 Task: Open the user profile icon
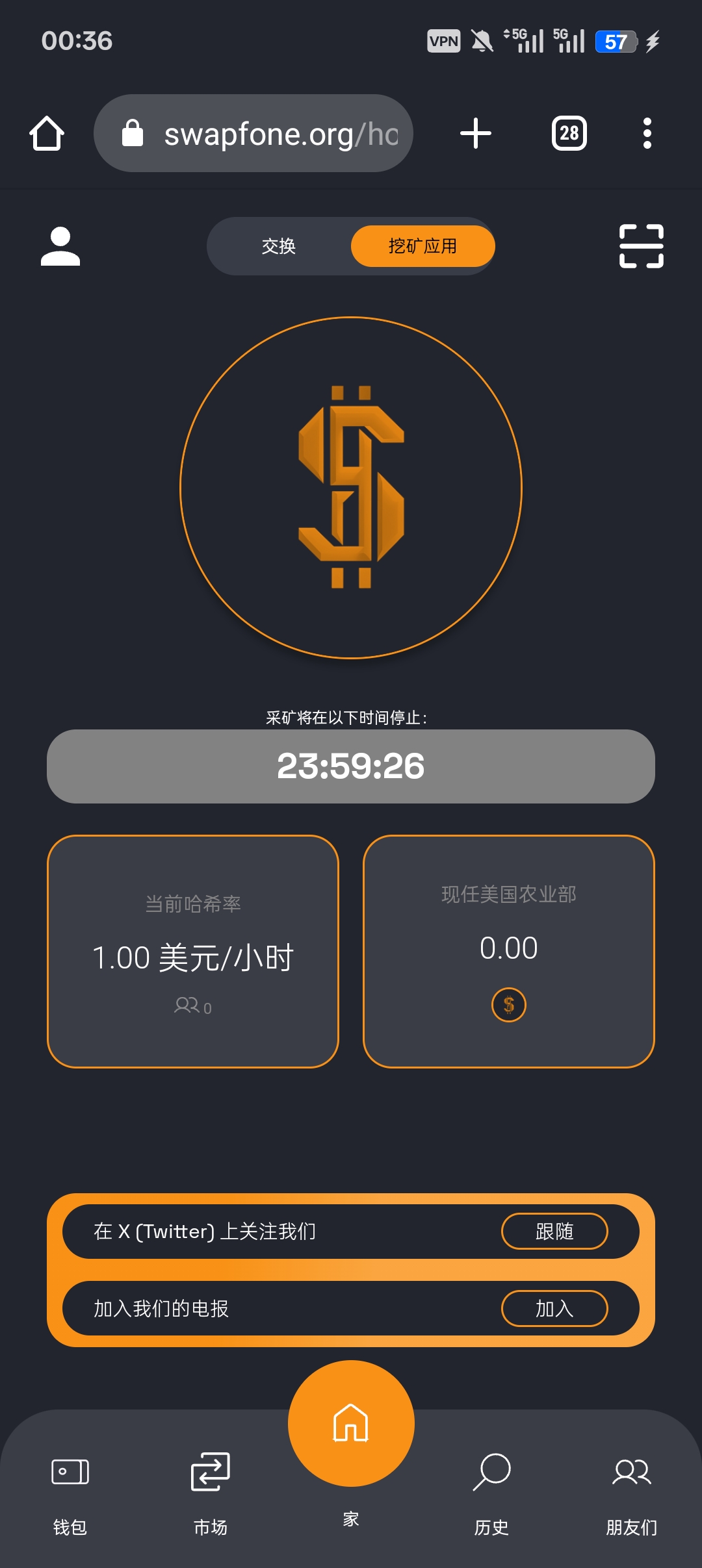60,246
